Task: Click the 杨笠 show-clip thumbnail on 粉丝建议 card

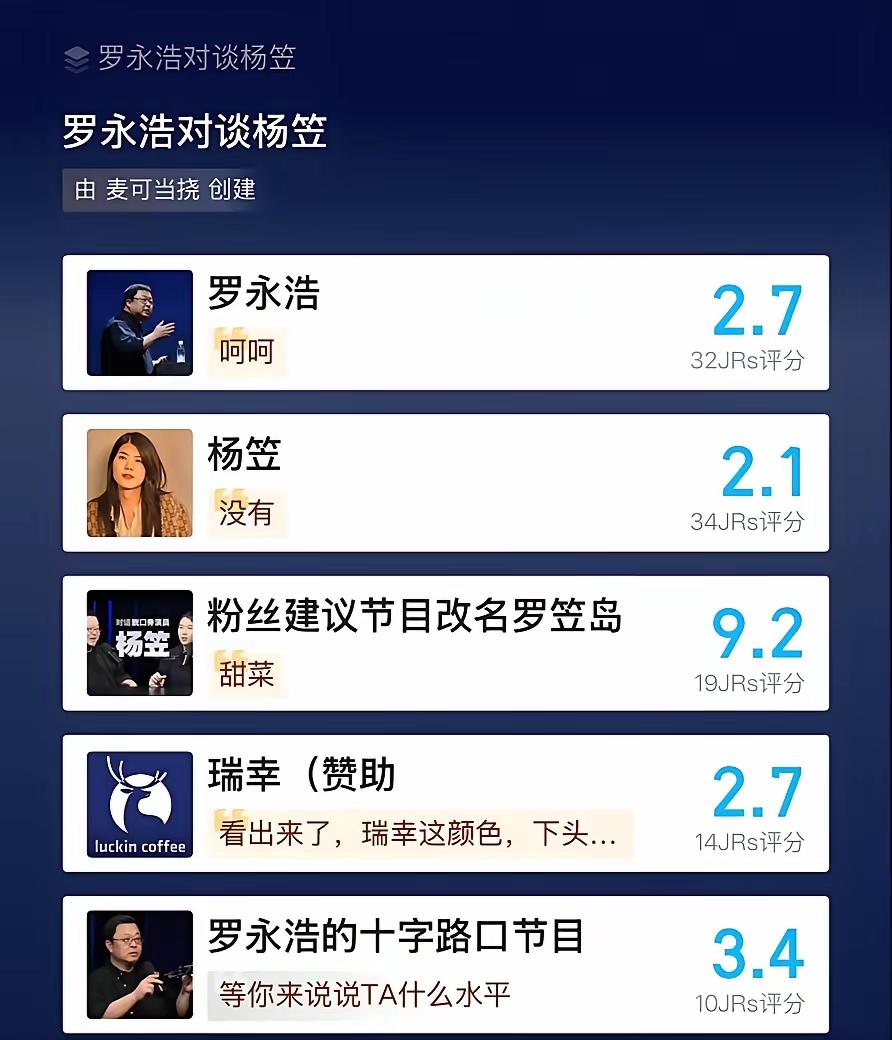Action: point(139,643)
